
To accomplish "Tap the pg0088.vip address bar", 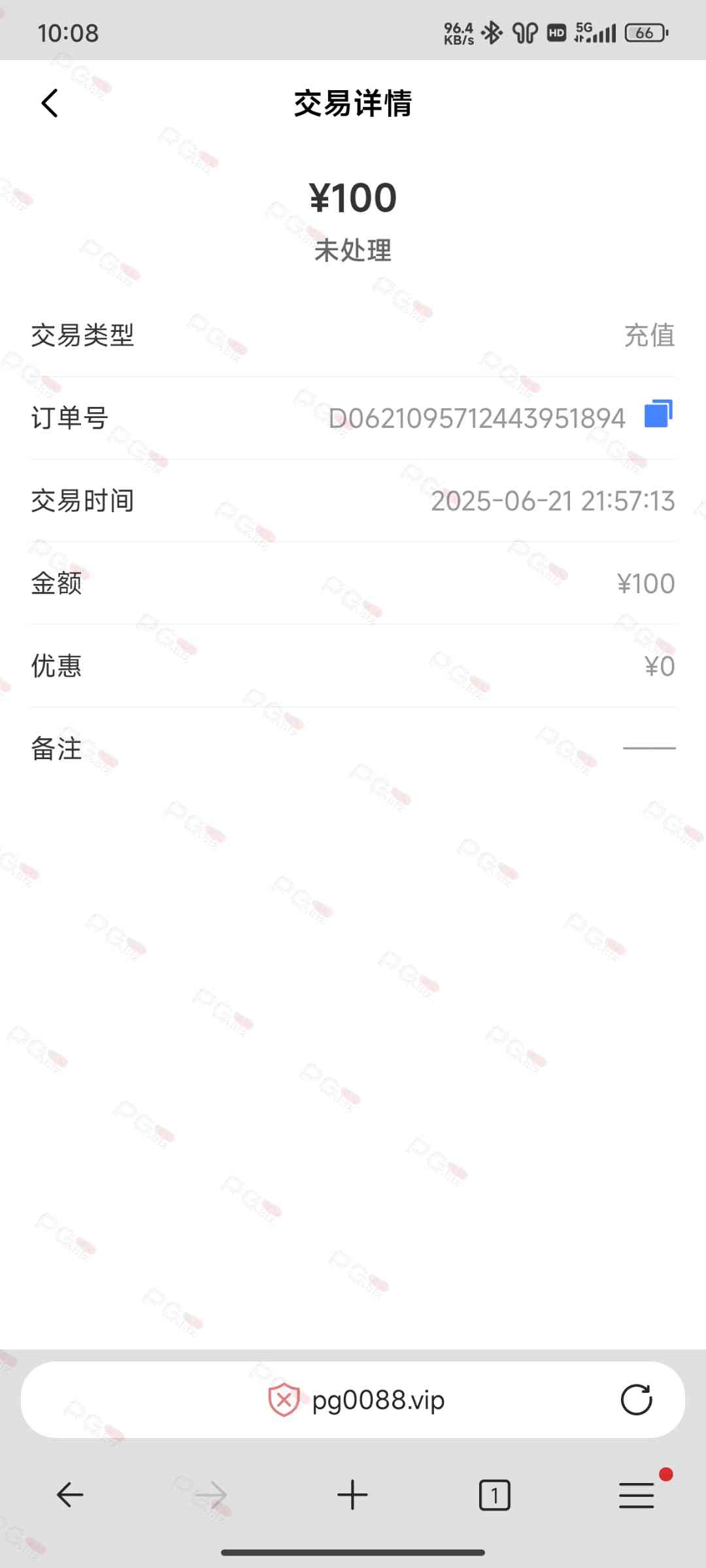I will [378, 1400].
